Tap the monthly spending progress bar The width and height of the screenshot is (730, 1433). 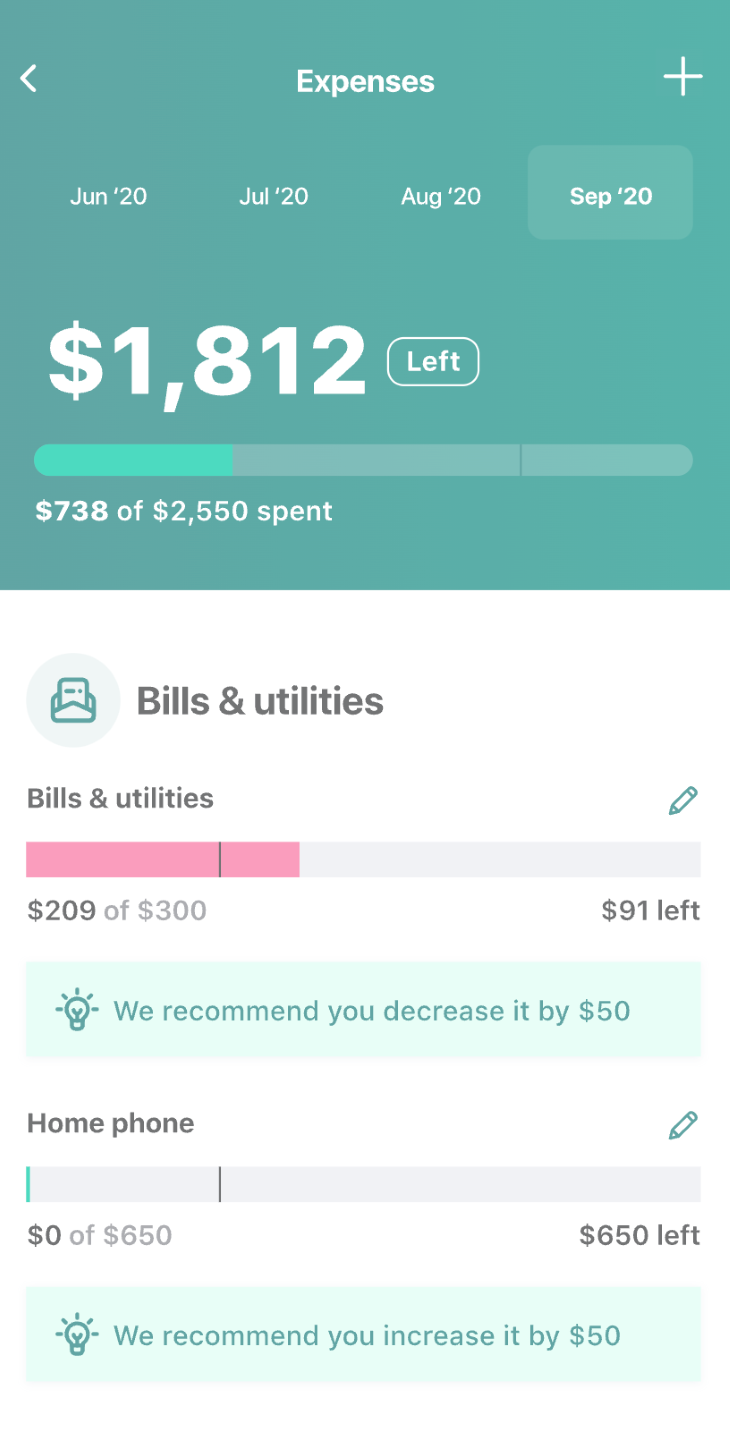(364, 460)
